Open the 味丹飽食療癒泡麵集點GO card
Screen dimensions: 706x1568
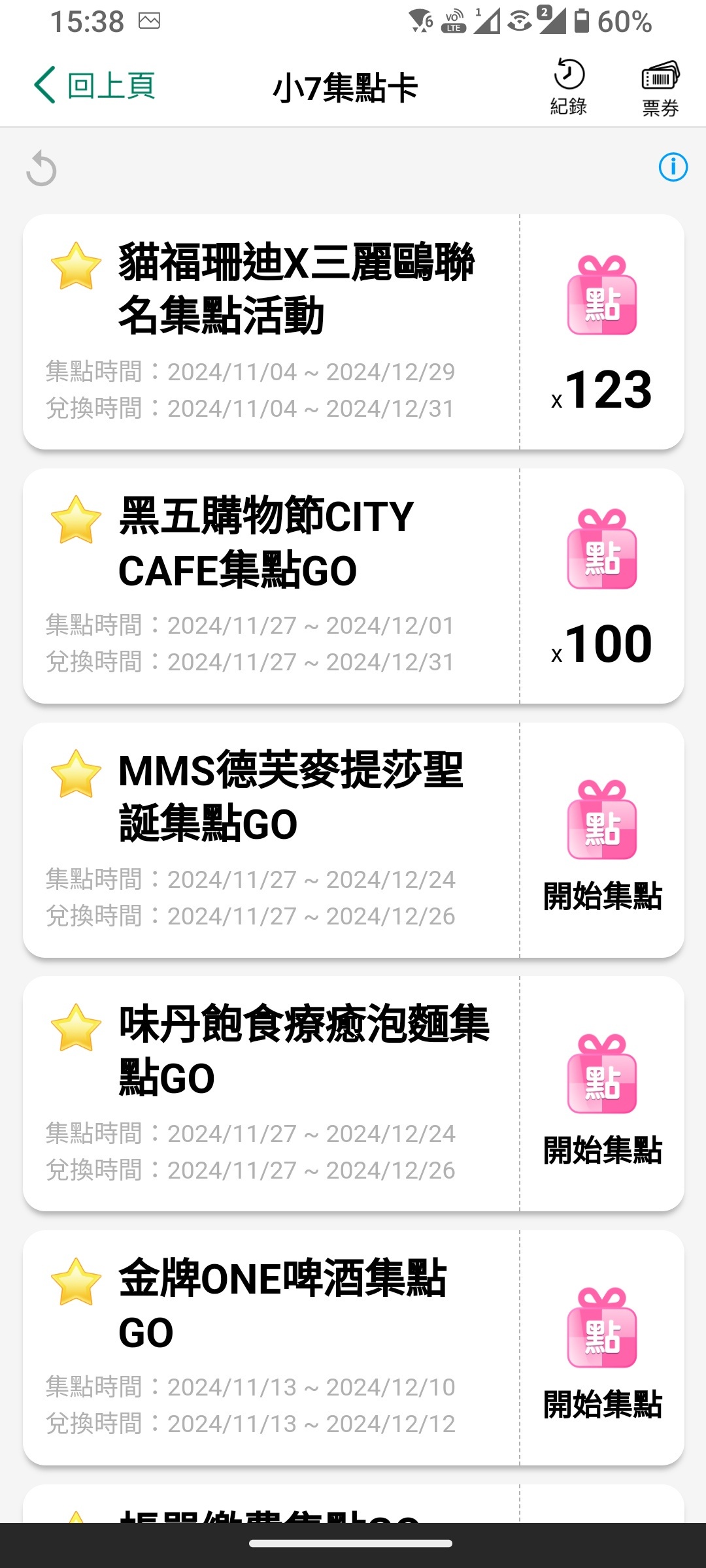pos(354,1094)
